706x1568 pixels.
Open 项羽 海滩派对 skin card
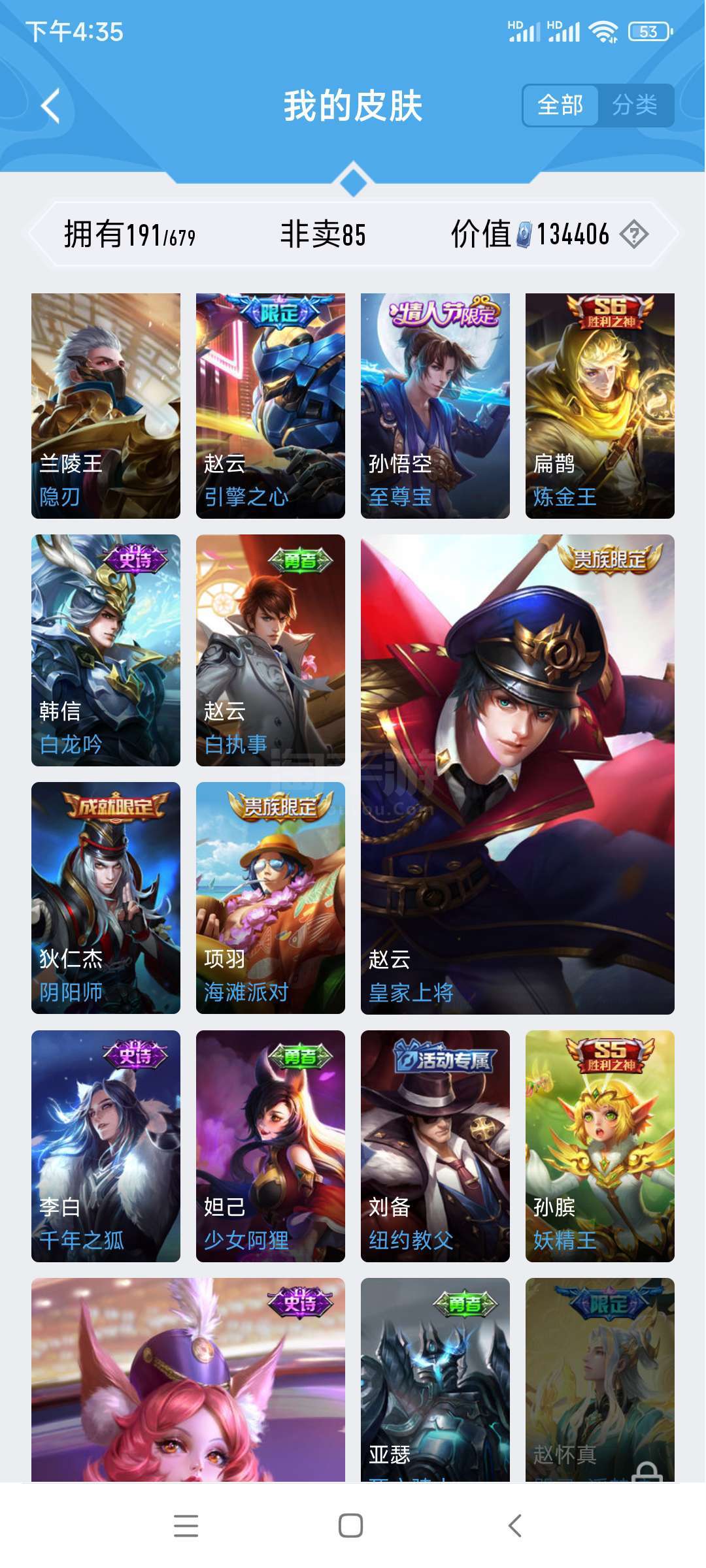click(271, 898)
